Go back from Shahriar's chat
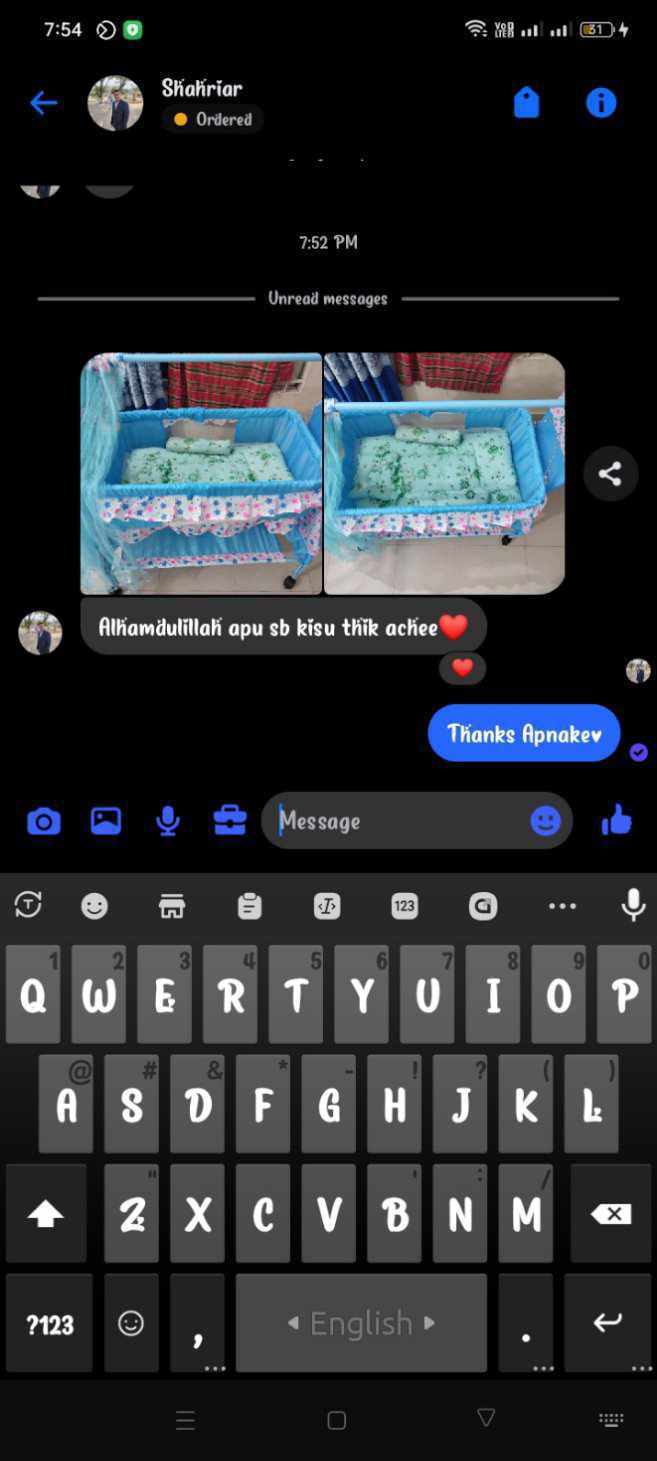The image size is (657, 1461). [x=43, y=103]
